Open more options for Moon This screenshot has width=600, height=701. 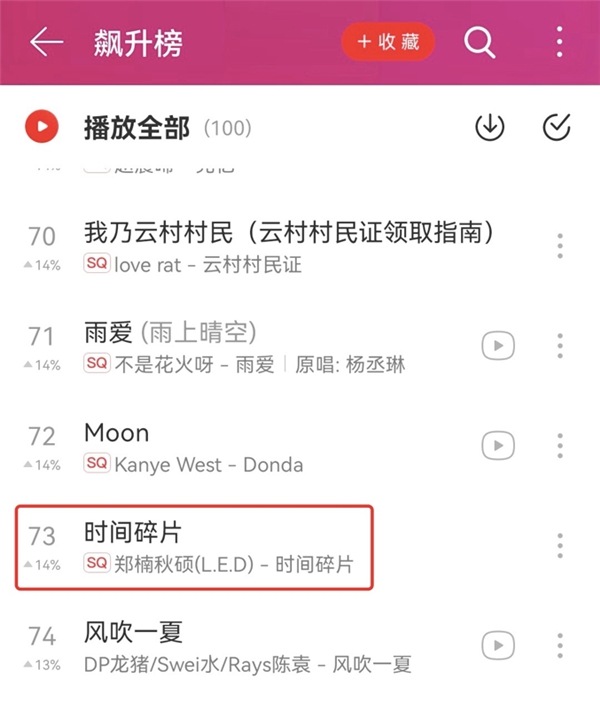tap(559, 445)
